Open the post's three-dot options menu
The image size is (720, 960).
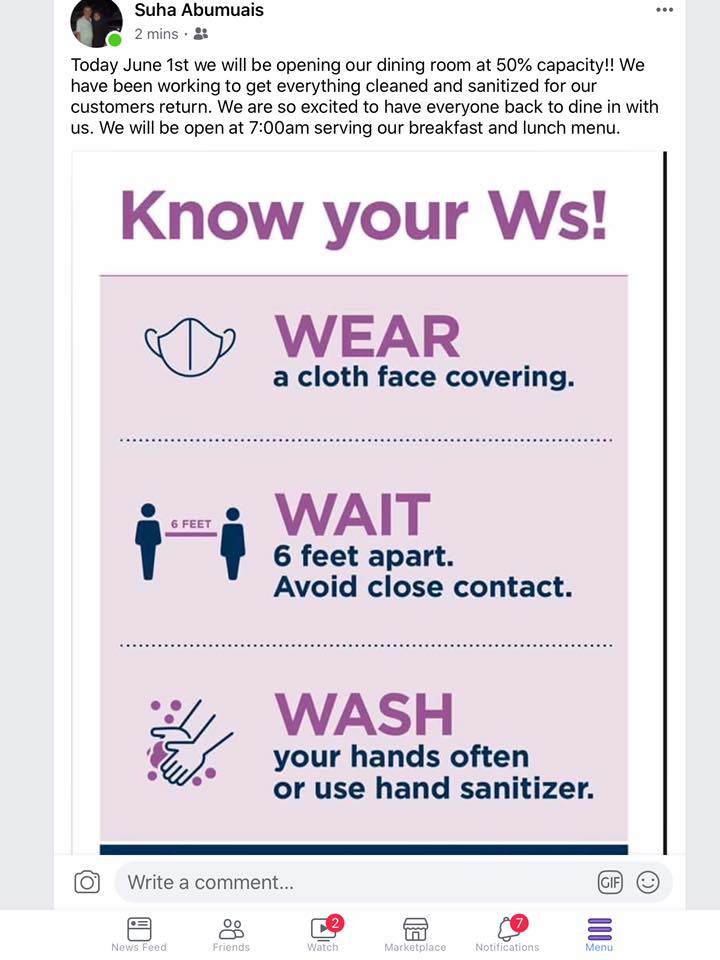(664, 10)
